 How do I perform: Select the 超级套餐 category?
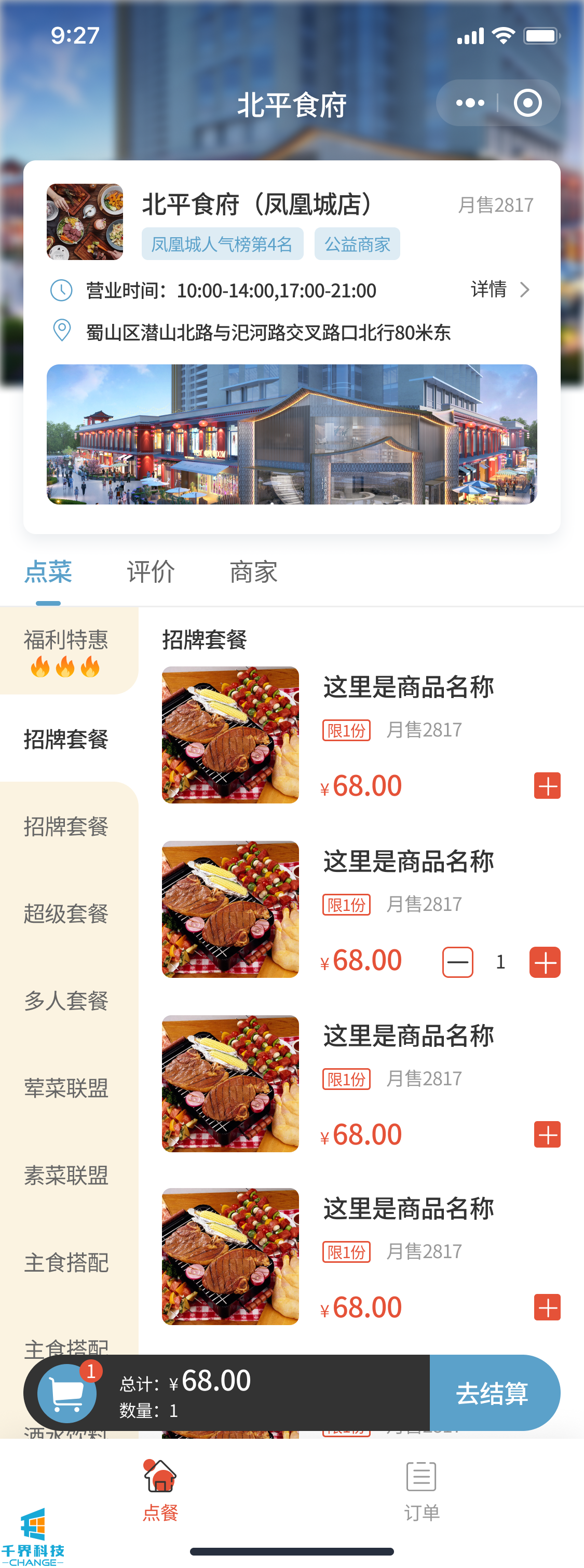coord(66,913)
